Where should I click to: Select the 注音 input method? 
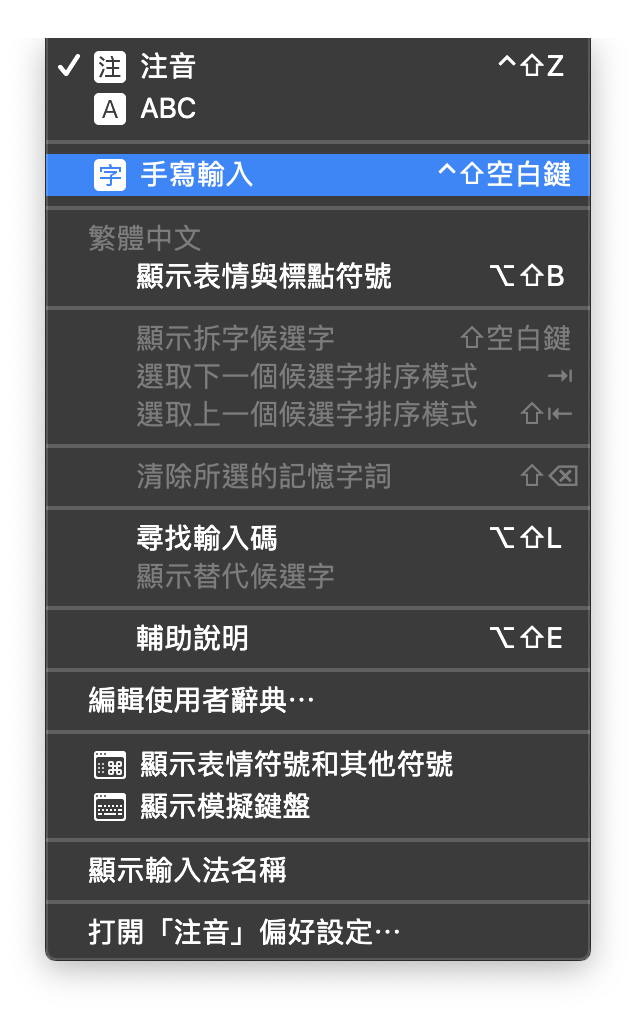pyautogui.click(x=168, y=67)
